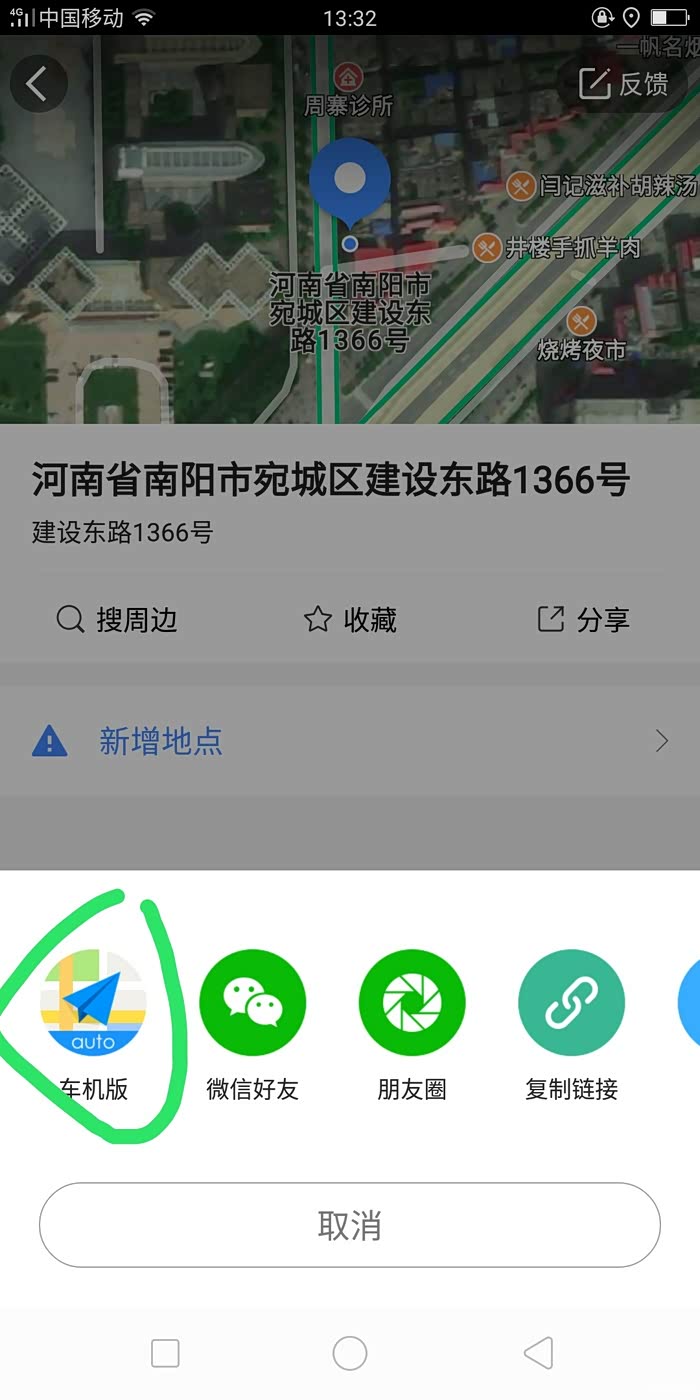The width and height of the screenshot is (700, 1400).
Task: Tap 取消 to dismiss share sheet
Action: tap(350, 1225)
